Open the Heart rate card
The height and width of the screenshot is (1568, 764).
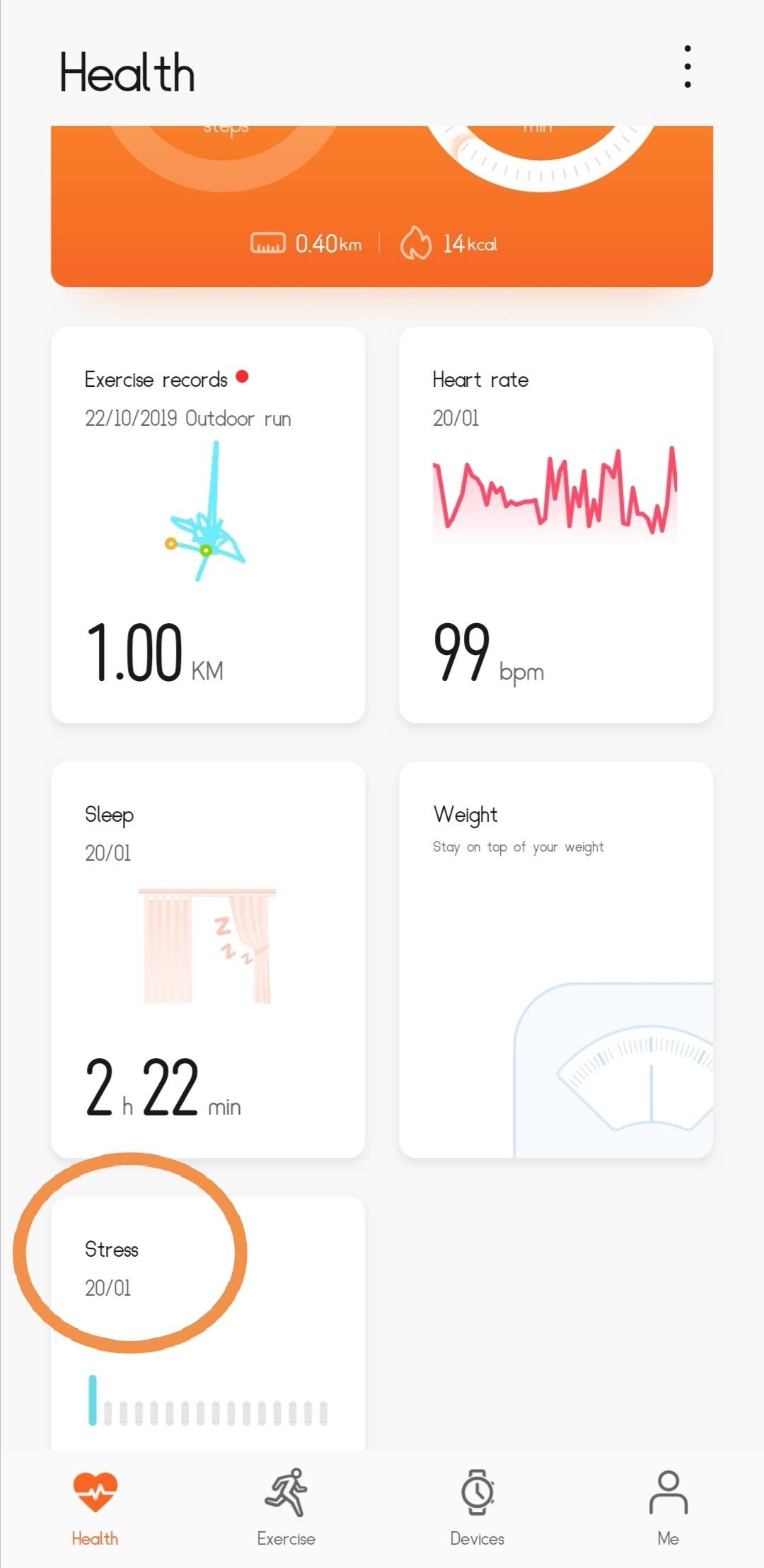click(x=556, y=523)
